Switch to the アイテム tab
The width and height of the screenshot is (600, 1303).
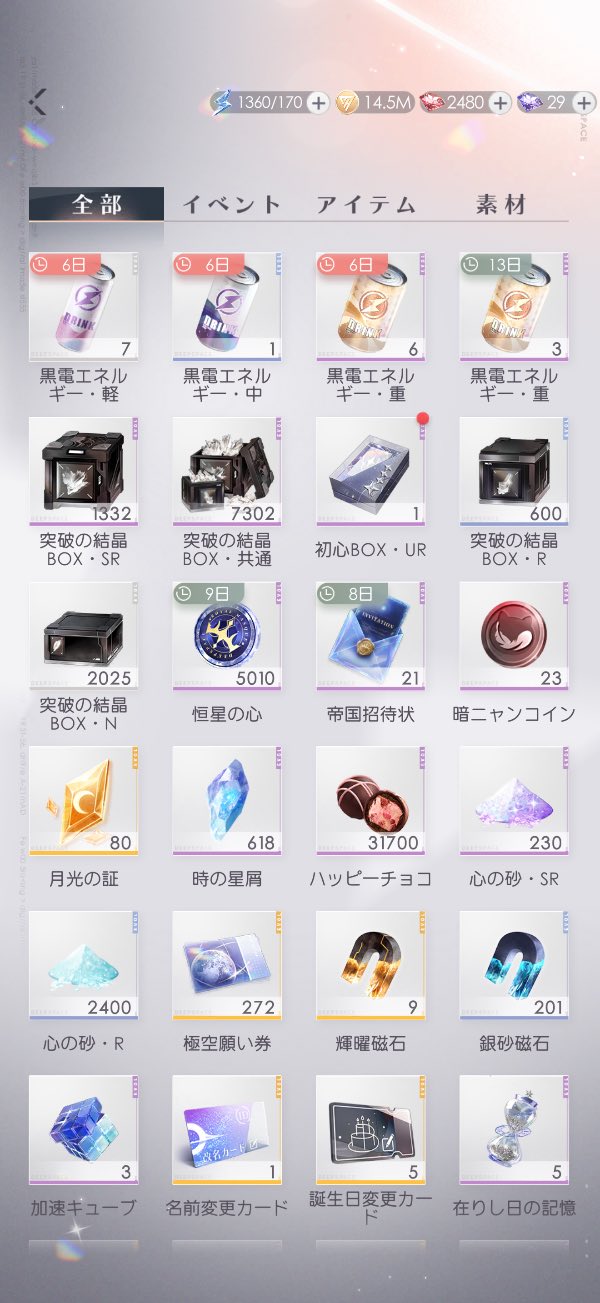[366, 205]
